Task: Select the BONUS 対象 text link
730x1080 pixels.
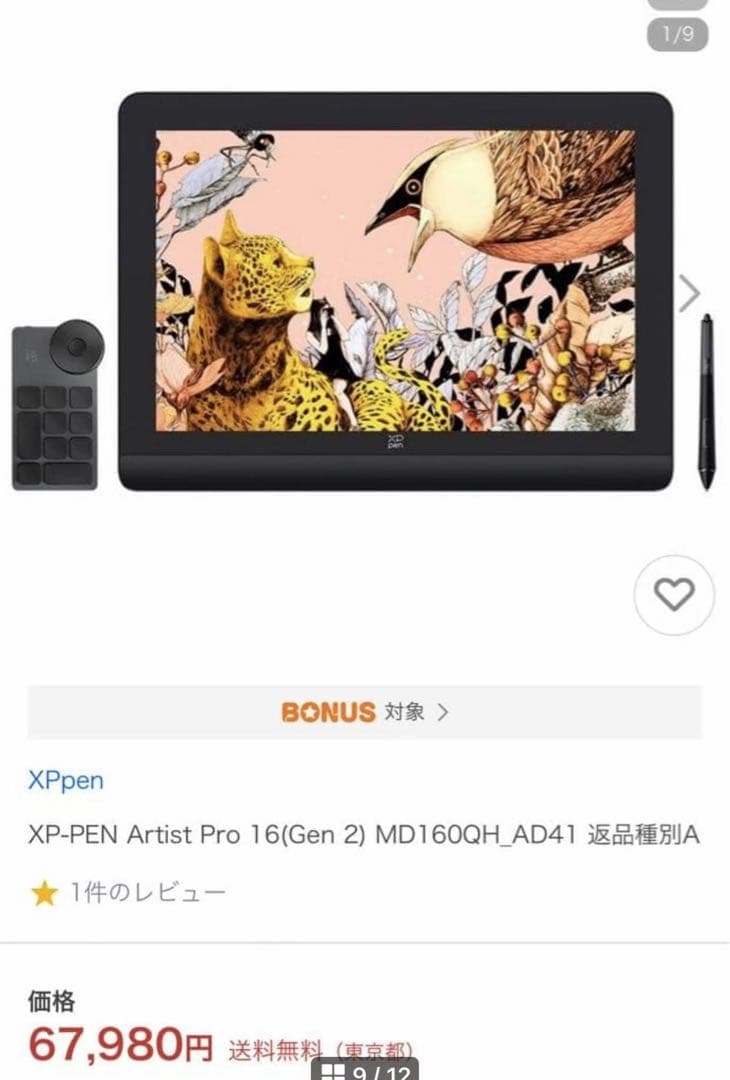Action: tap(407, 713)
